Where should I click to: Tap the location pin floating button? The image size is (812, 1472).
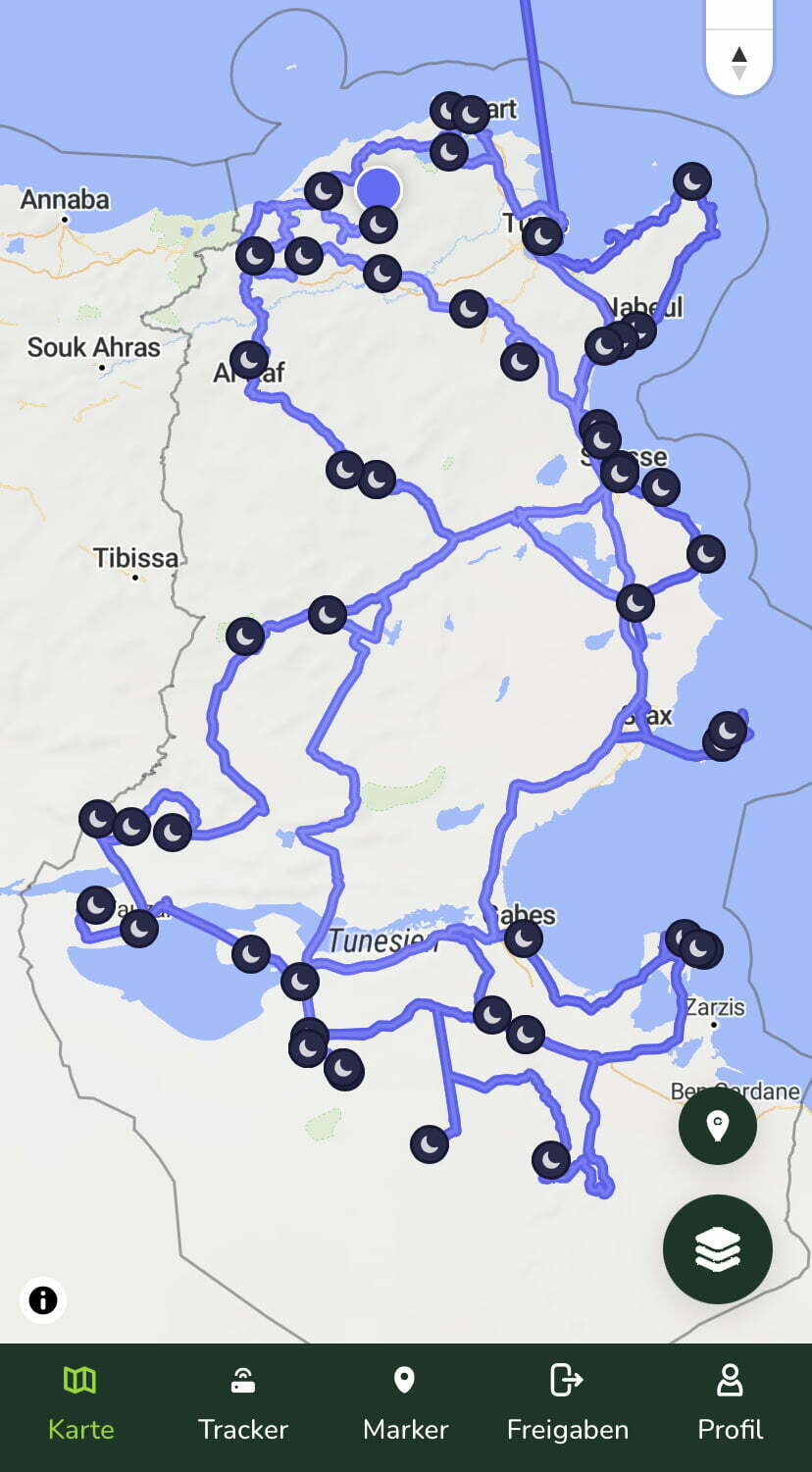coord(718,1125)
